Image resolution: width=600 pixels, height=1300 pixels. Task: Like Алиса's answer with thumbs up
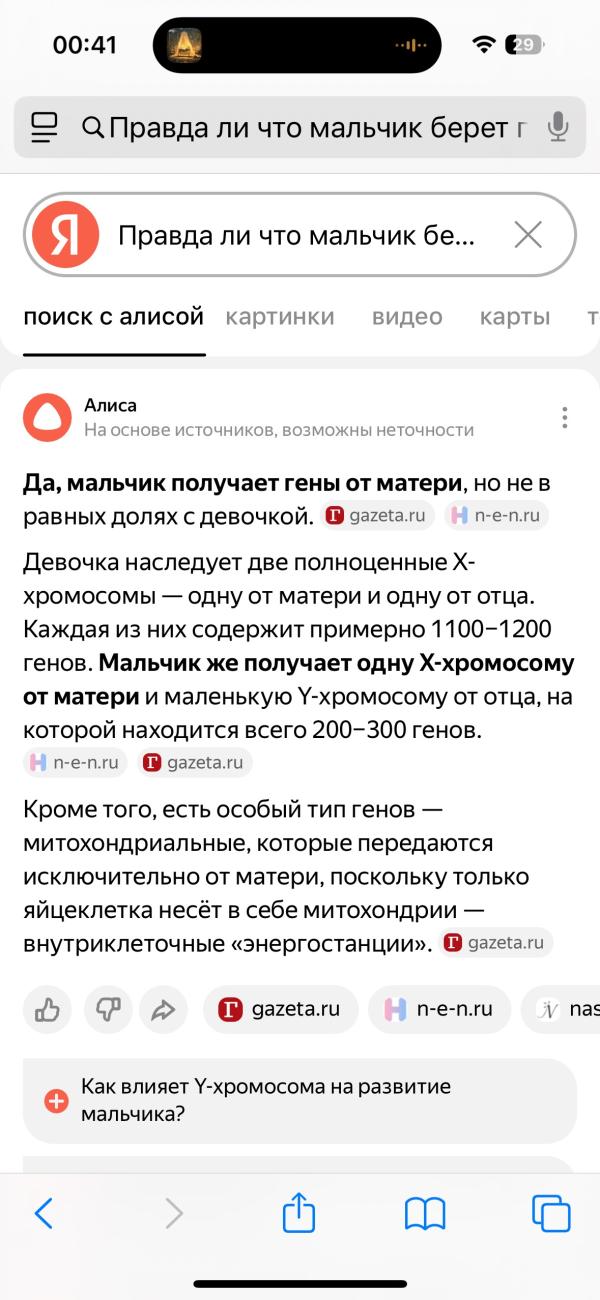click(x=47, y=1010)
